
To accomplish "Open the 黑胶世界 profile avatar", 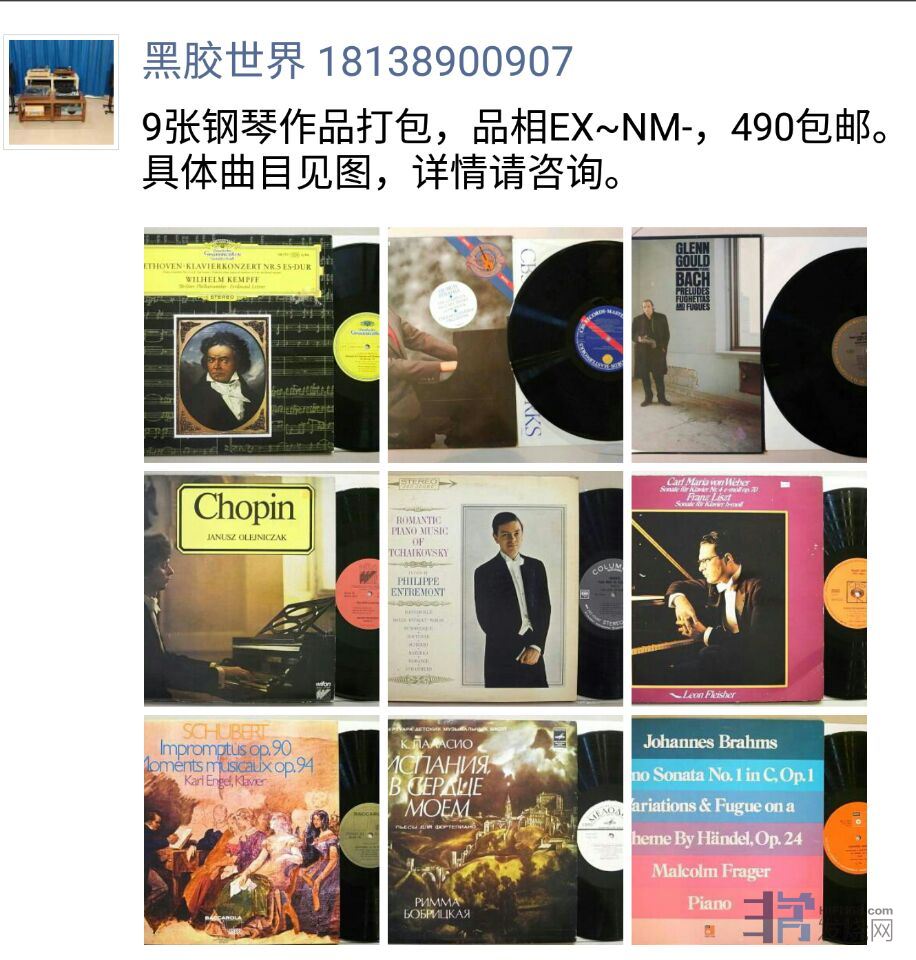I will pos(62,92).
